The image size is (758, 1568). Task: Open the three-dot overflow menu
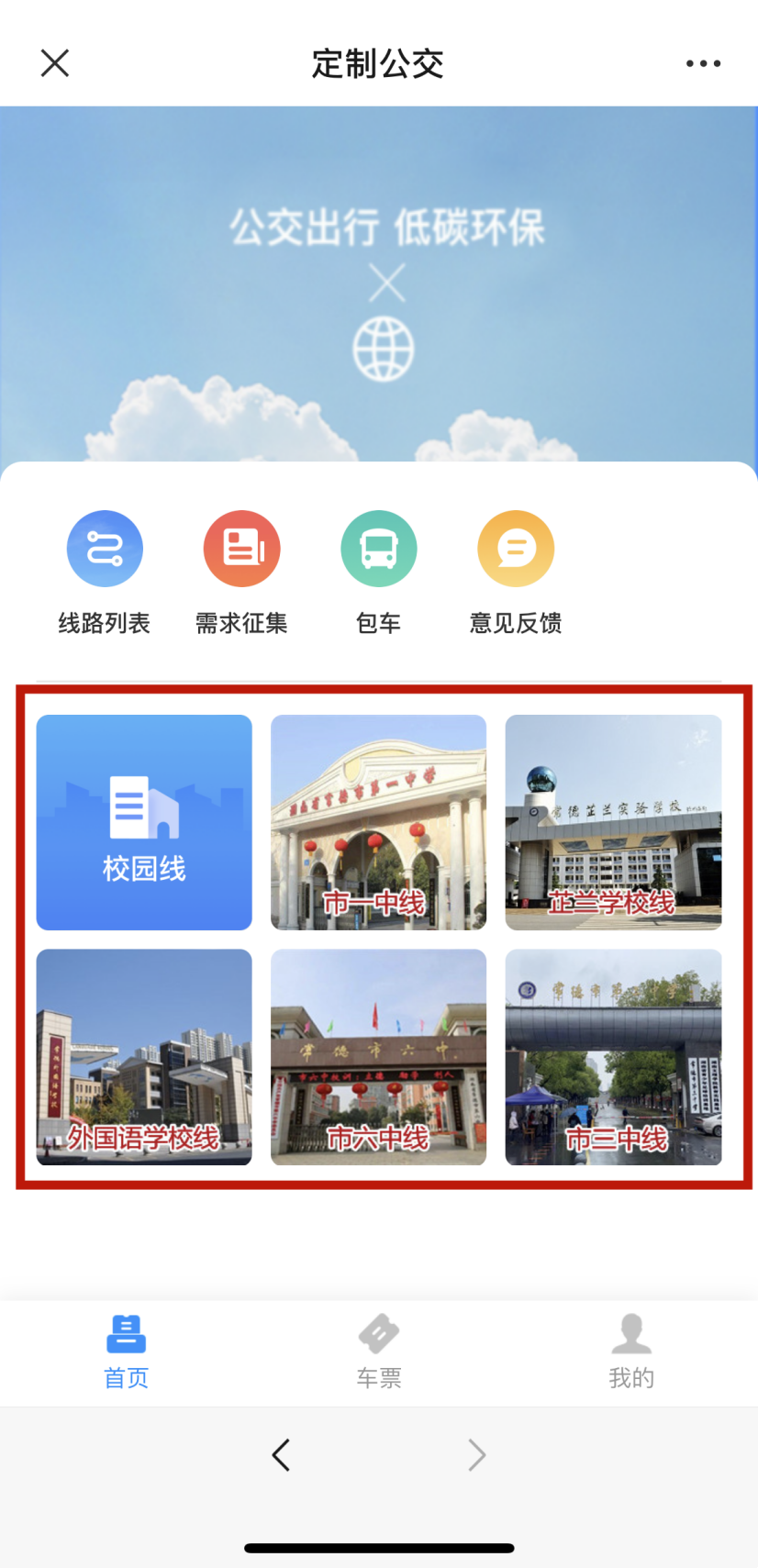(x=703, y=63)
